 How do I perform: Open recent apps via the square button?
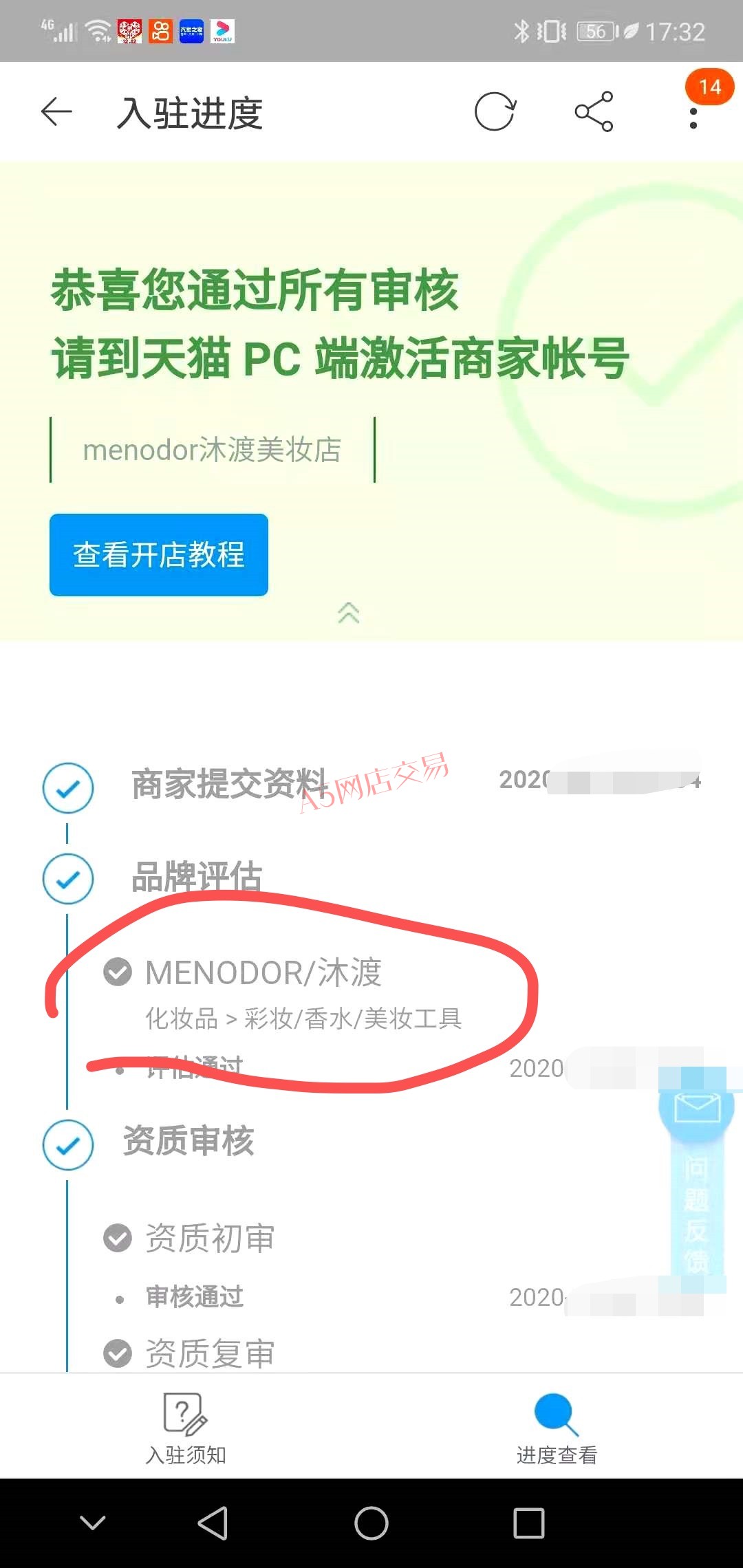pos(529,1523)
